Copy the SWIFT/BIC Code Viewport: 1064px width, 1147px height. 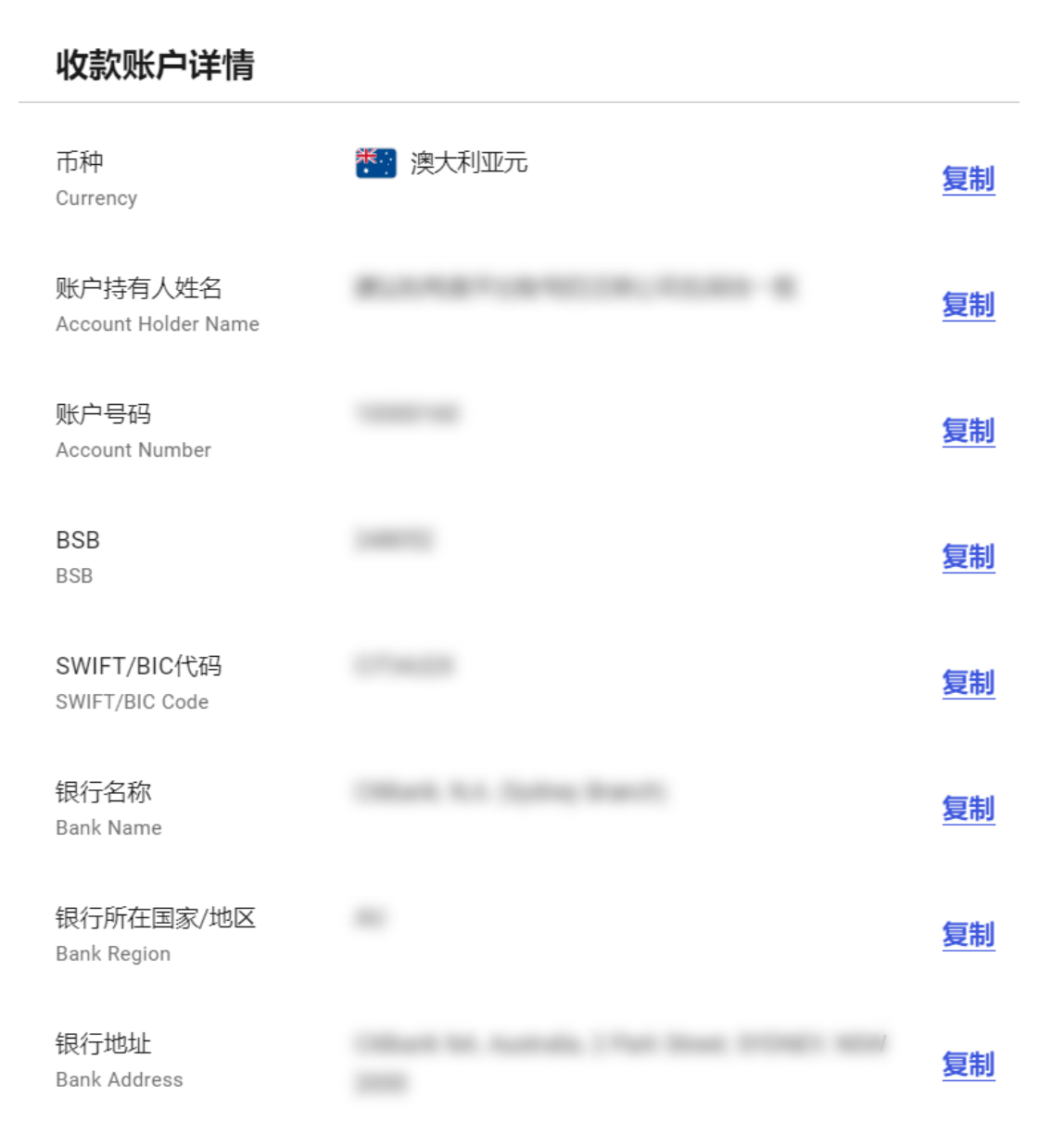[x=968, y=683]
